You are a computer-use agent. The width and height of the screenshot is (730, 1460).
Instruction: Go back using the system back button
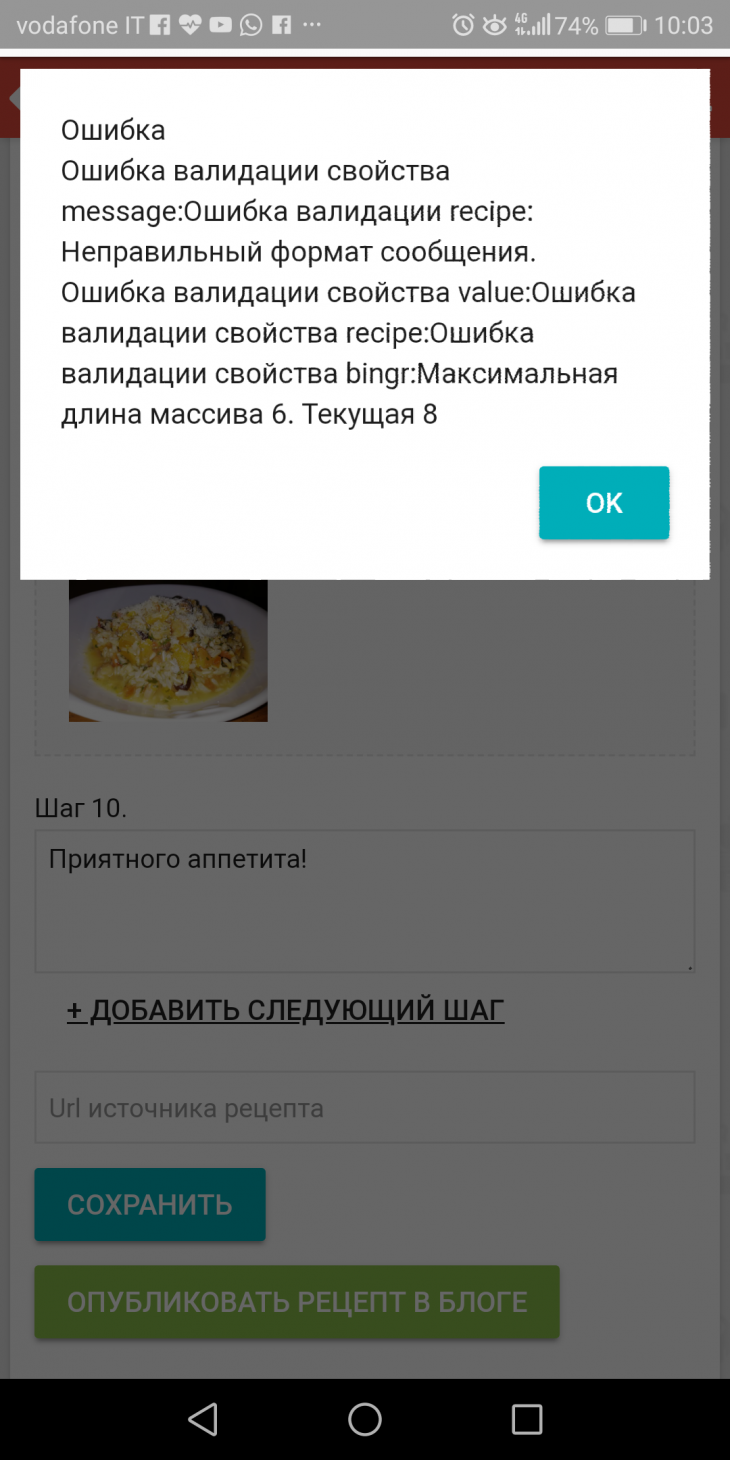pos(203,1419)
